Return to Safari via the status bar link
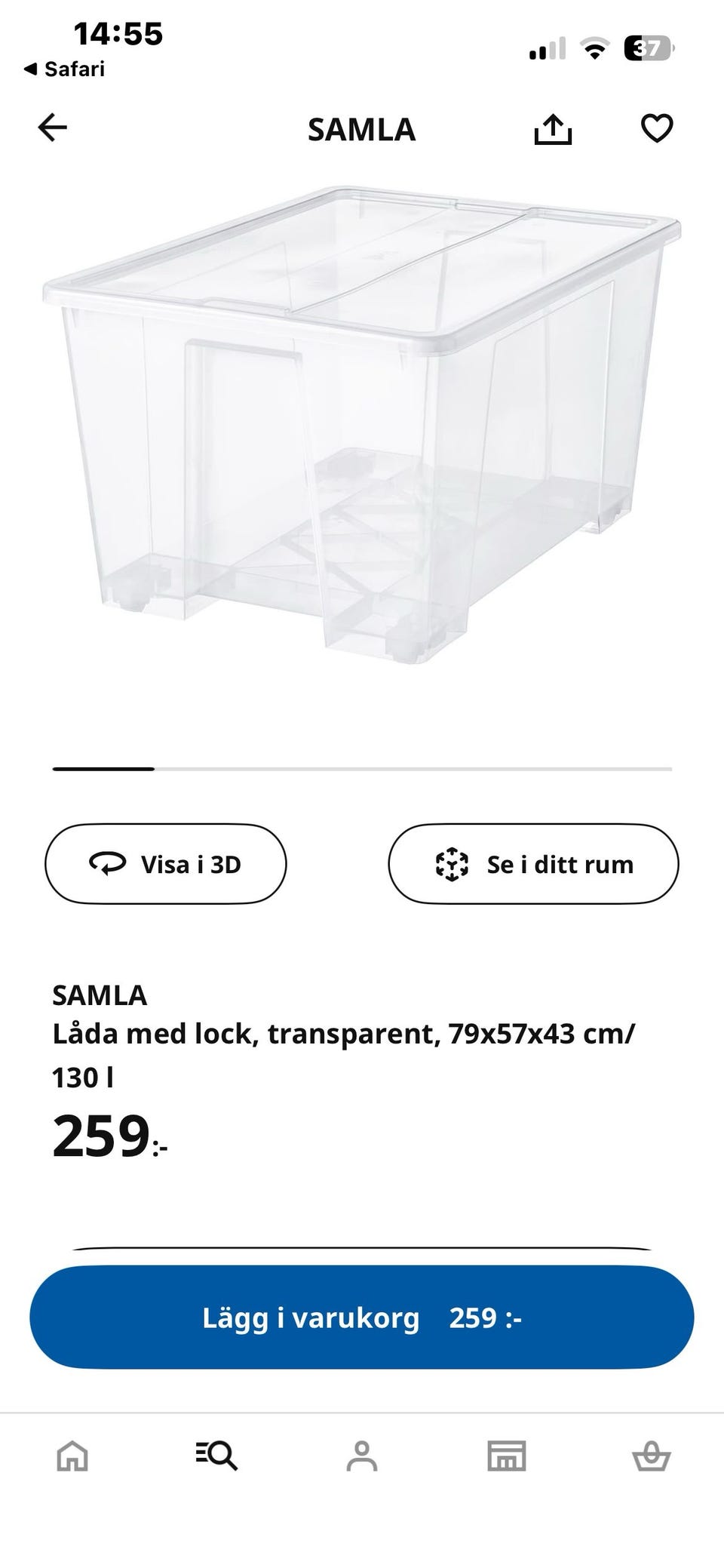This screenshot has height=1568, width=724. click(x=64, y=69)
